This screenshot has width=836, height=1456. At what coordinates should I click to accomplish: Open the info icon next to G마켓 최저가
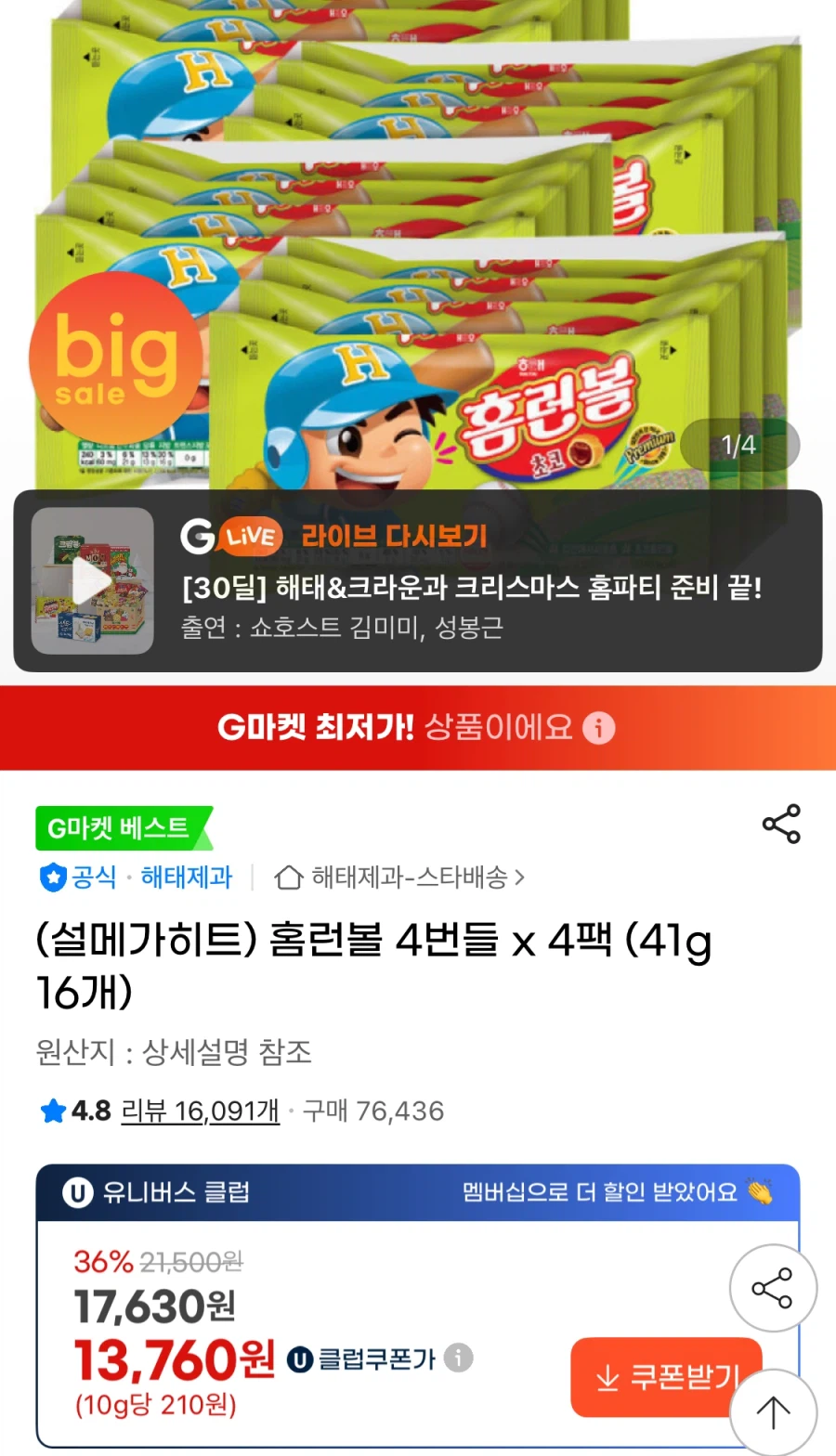tap(599, 728)
